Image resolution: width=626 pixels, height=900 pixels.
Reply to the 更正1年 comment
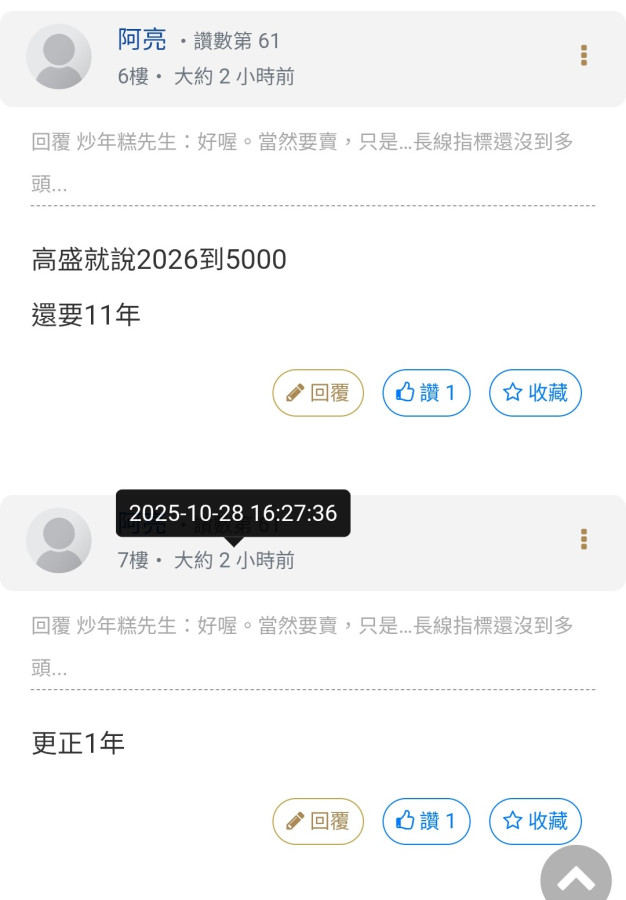(x=318, y=821)
